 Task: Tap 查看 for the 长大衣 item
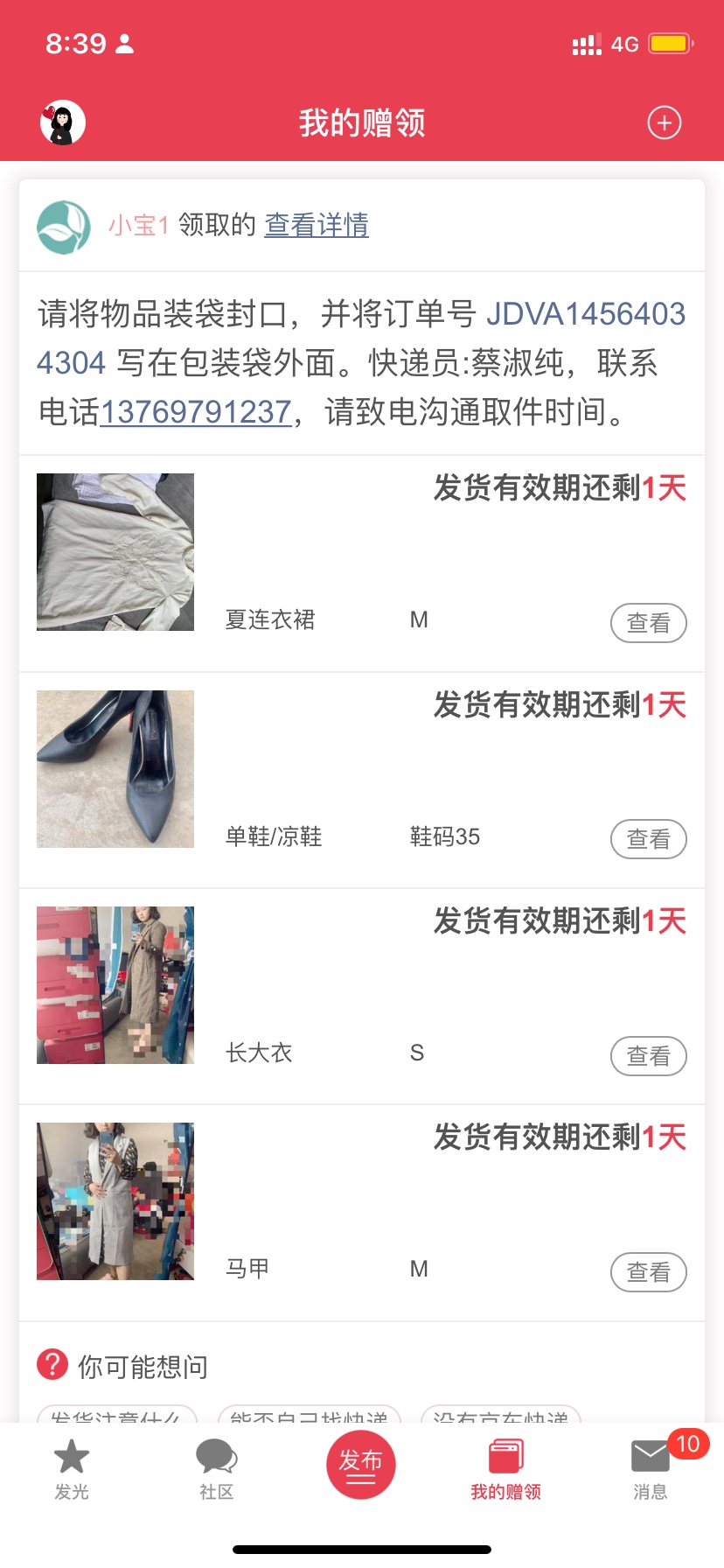pos(648,1056)
